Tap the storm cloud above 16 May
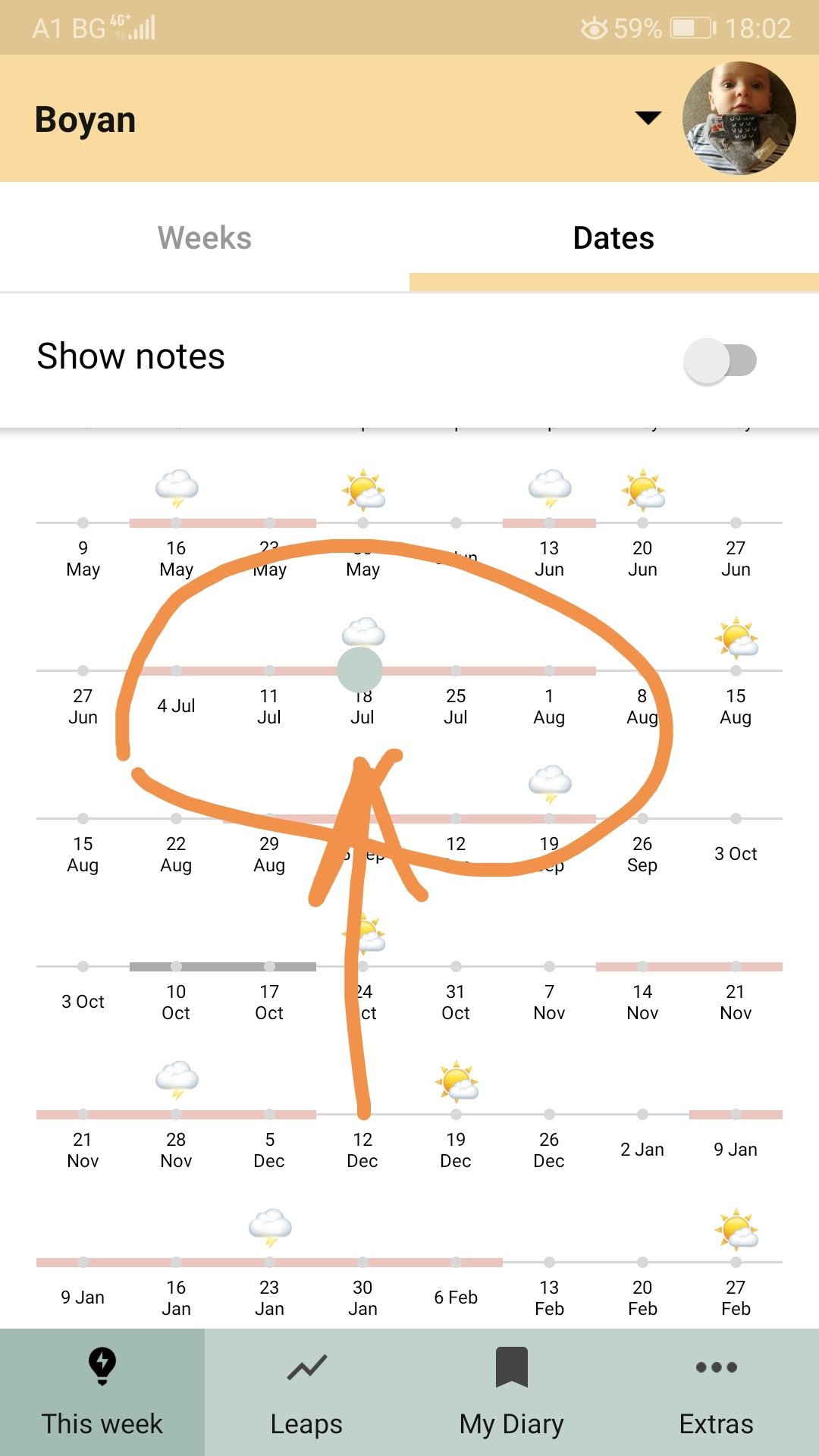Image resolution: width=819 pixels, height=1456 pixels. [177, 488]
